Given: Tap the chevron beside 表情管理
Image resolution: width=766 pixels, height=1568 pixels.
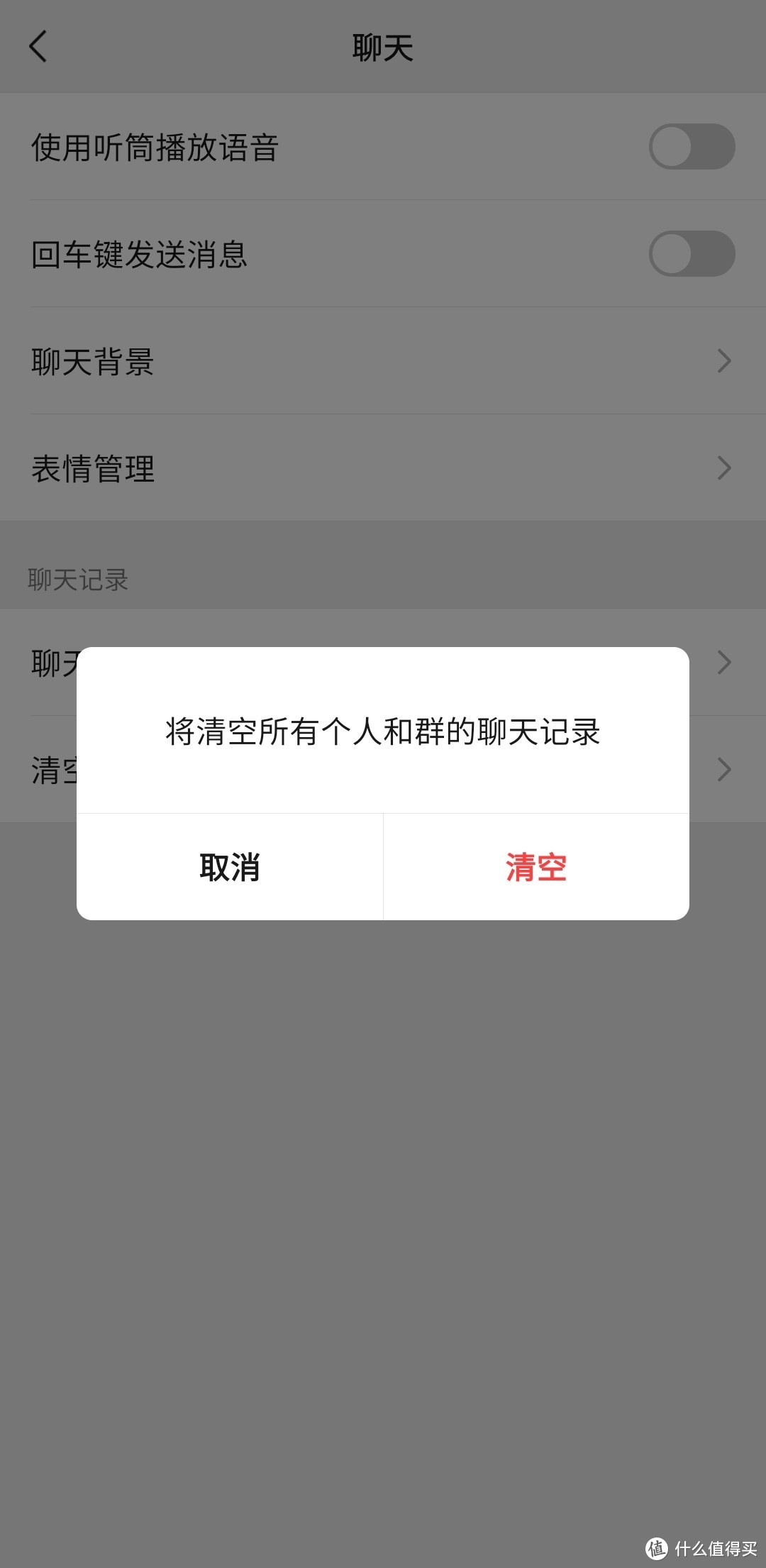Looking at the screenshot, I should coord(723,468).
